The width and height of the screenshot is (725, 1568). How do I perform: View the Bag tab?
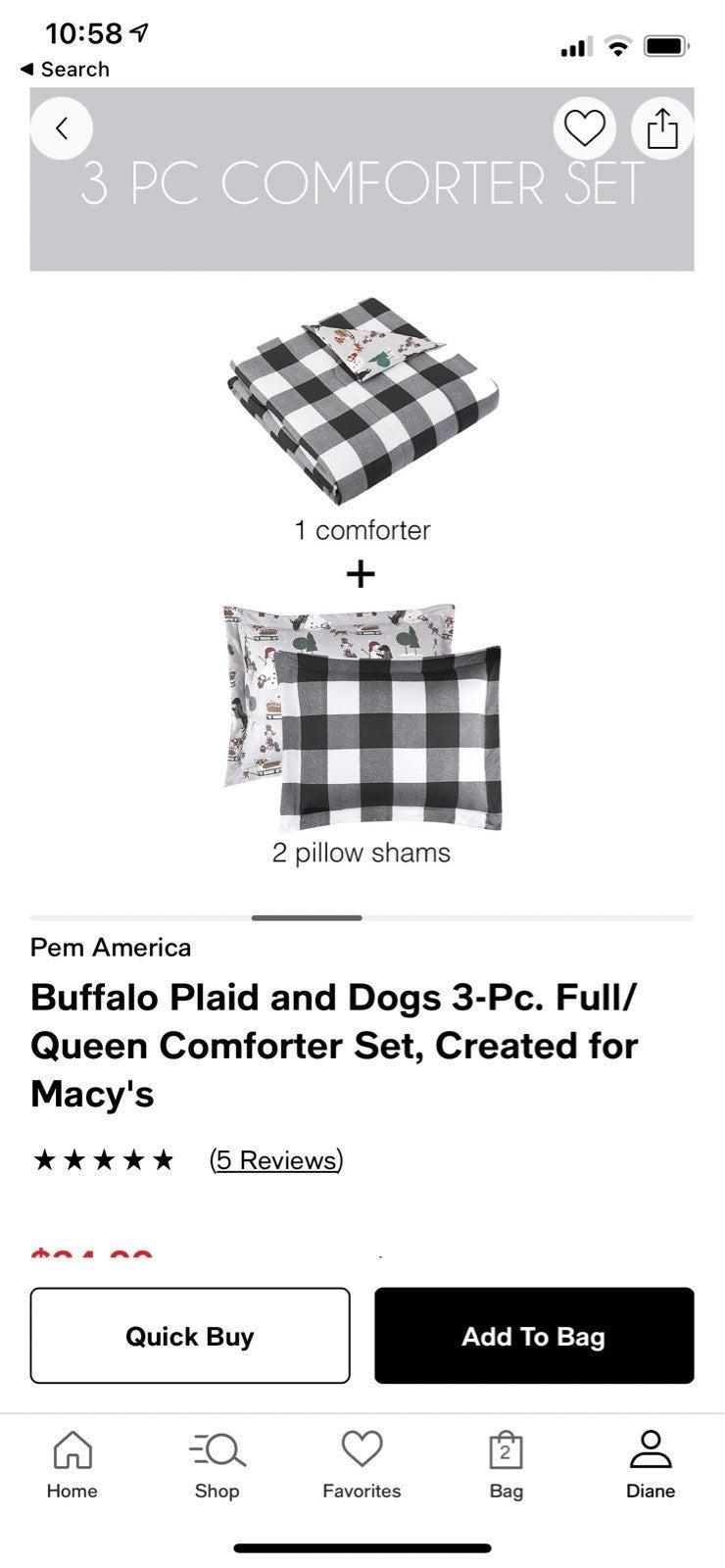[x=506, y=1465]
